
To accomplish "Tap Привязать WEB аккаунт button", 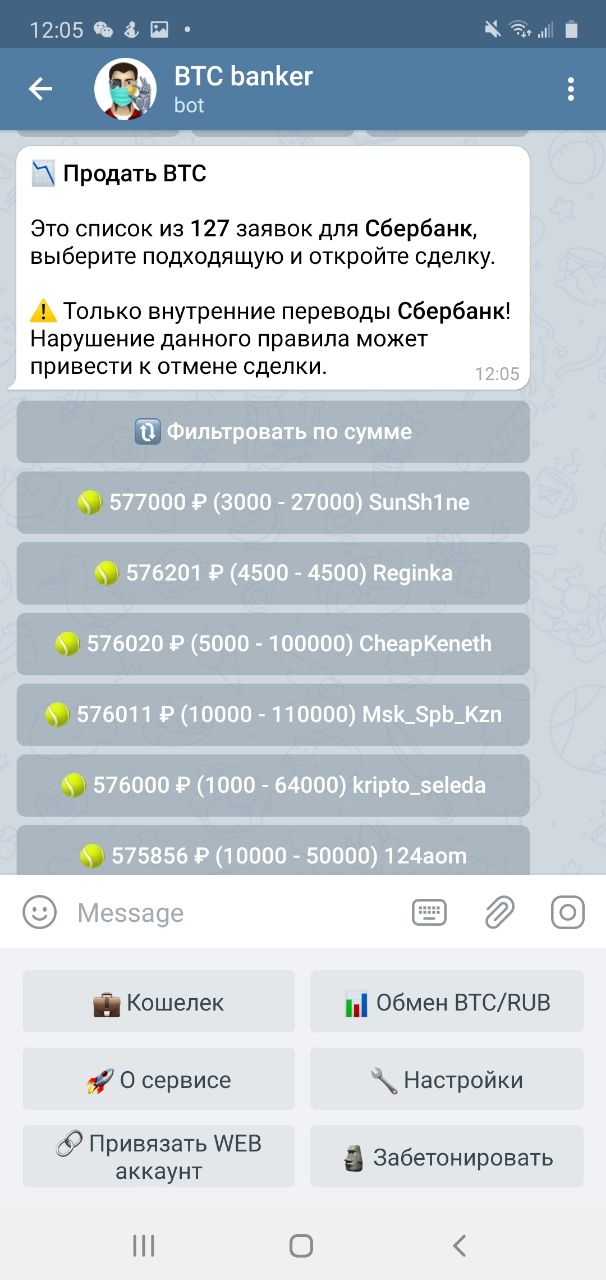I will [159, 1157].
